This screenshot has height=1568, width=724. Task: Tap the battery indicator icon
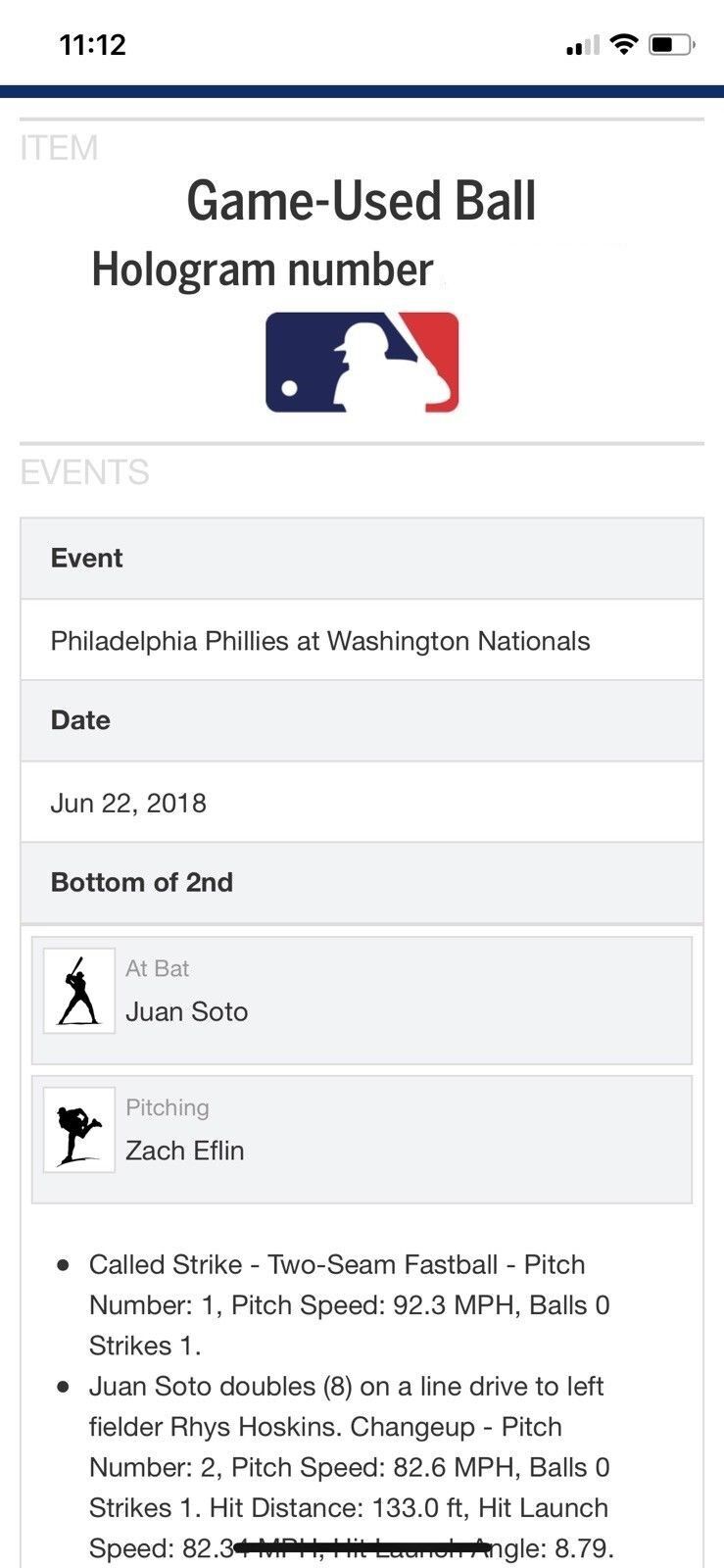pyautogui.click(x=670, y=43)
